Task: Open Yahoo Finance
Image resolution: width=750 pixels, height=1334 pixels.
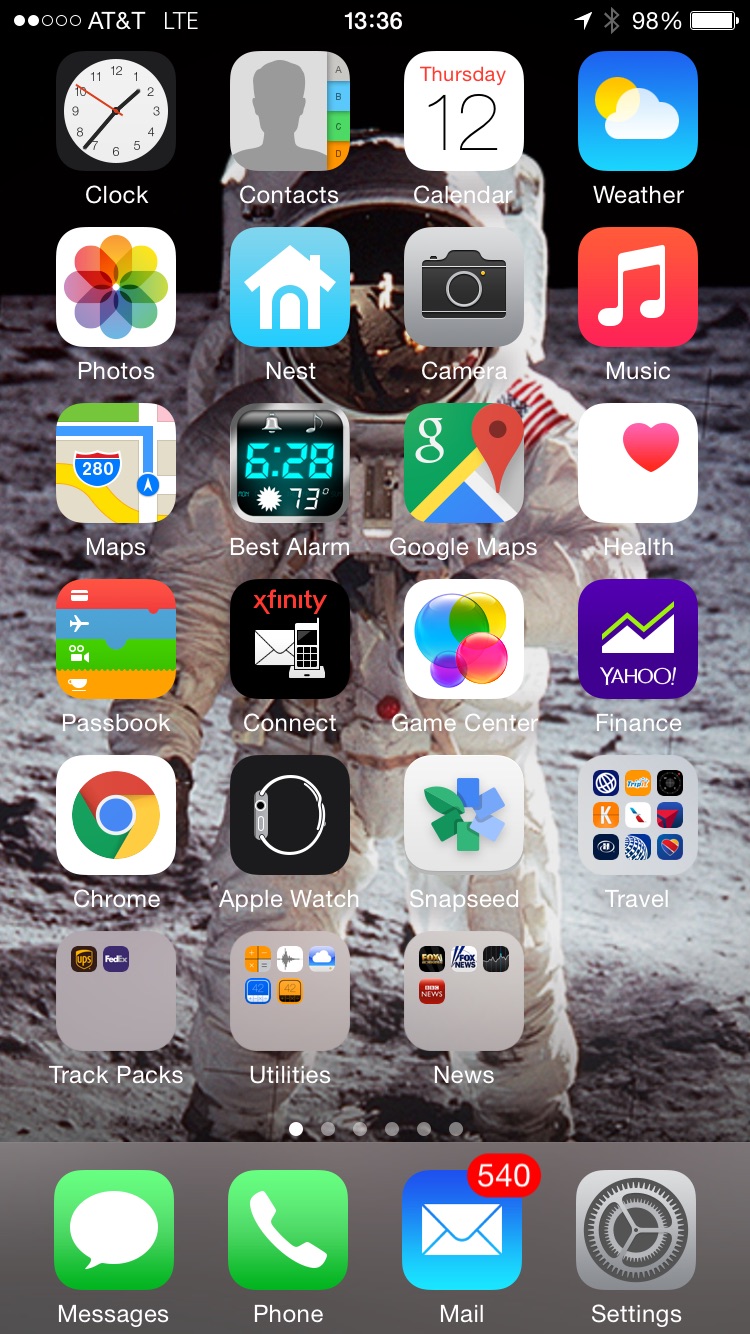Action: (x=638, y=639)
